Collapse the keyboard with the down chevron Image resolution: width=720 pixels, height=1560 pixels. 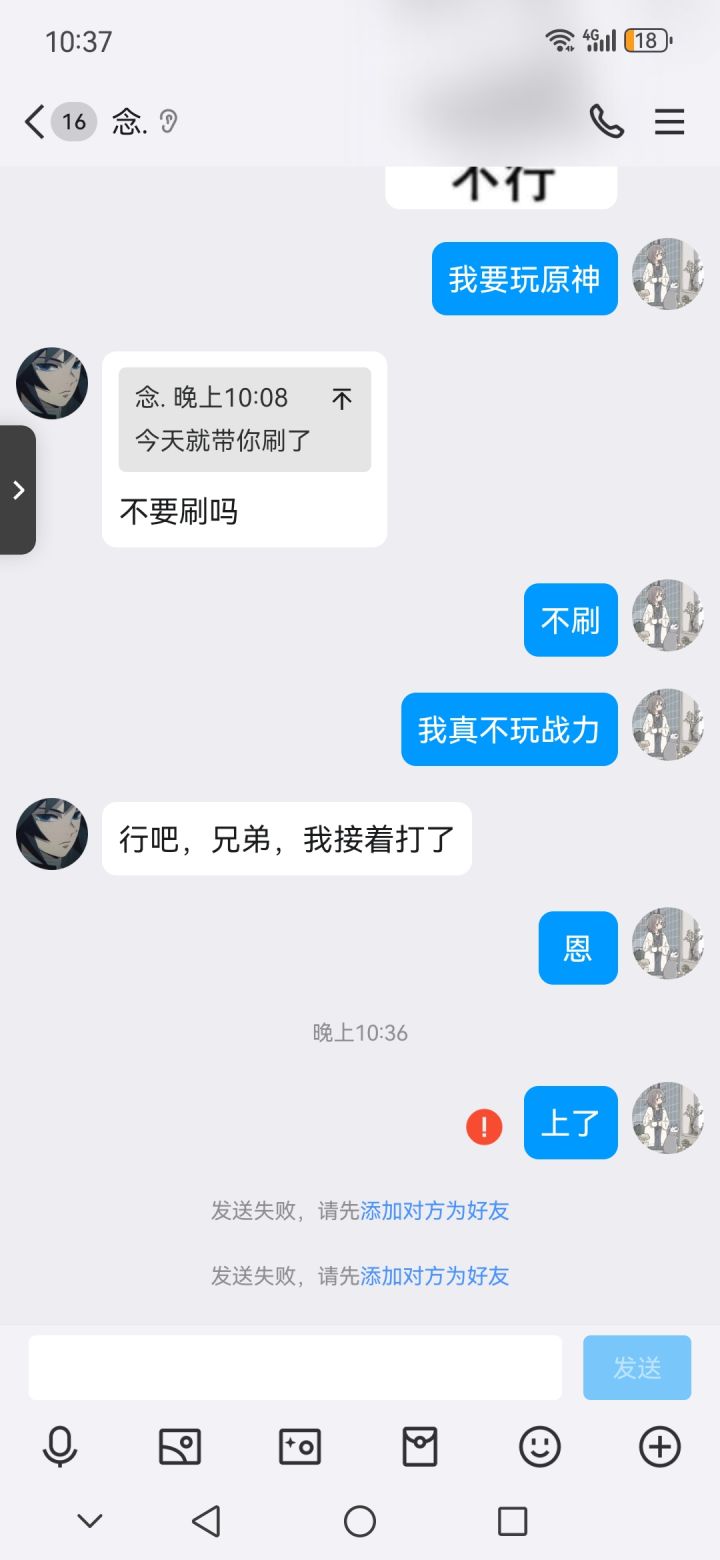click(x=90, y=1520)
